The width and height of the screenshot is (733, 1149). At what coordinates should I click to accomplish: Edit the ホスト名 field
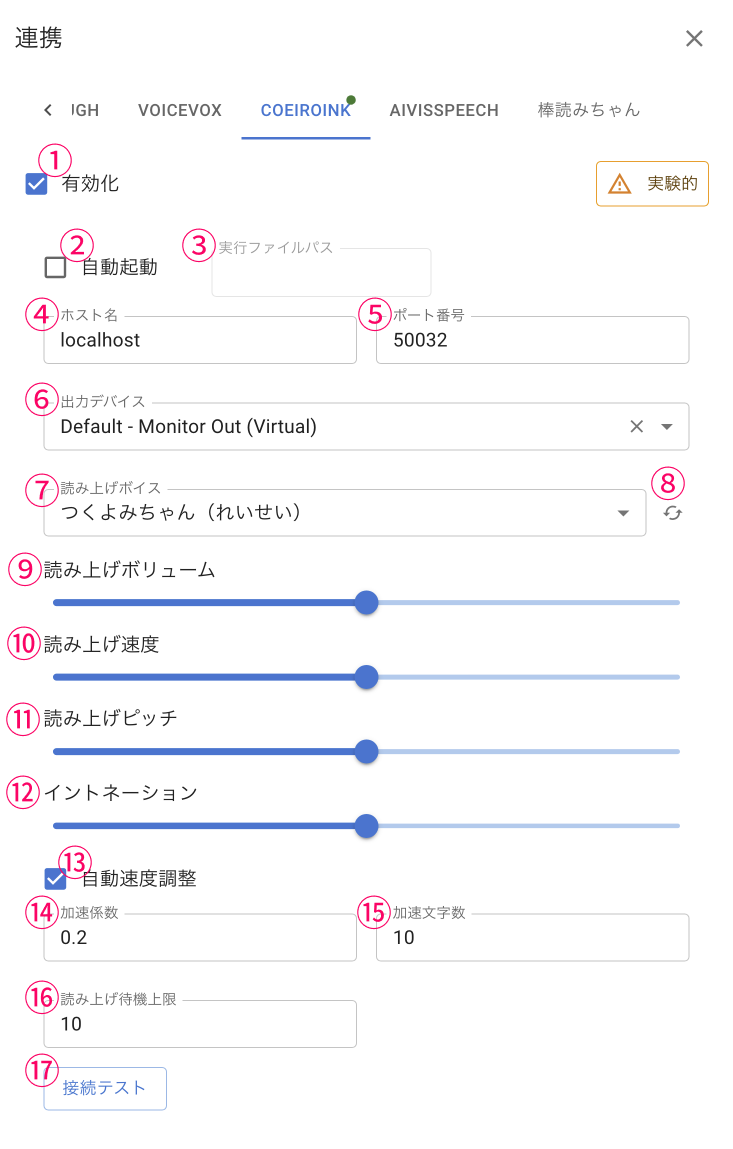pyautogui.click(x=200, y=341)
